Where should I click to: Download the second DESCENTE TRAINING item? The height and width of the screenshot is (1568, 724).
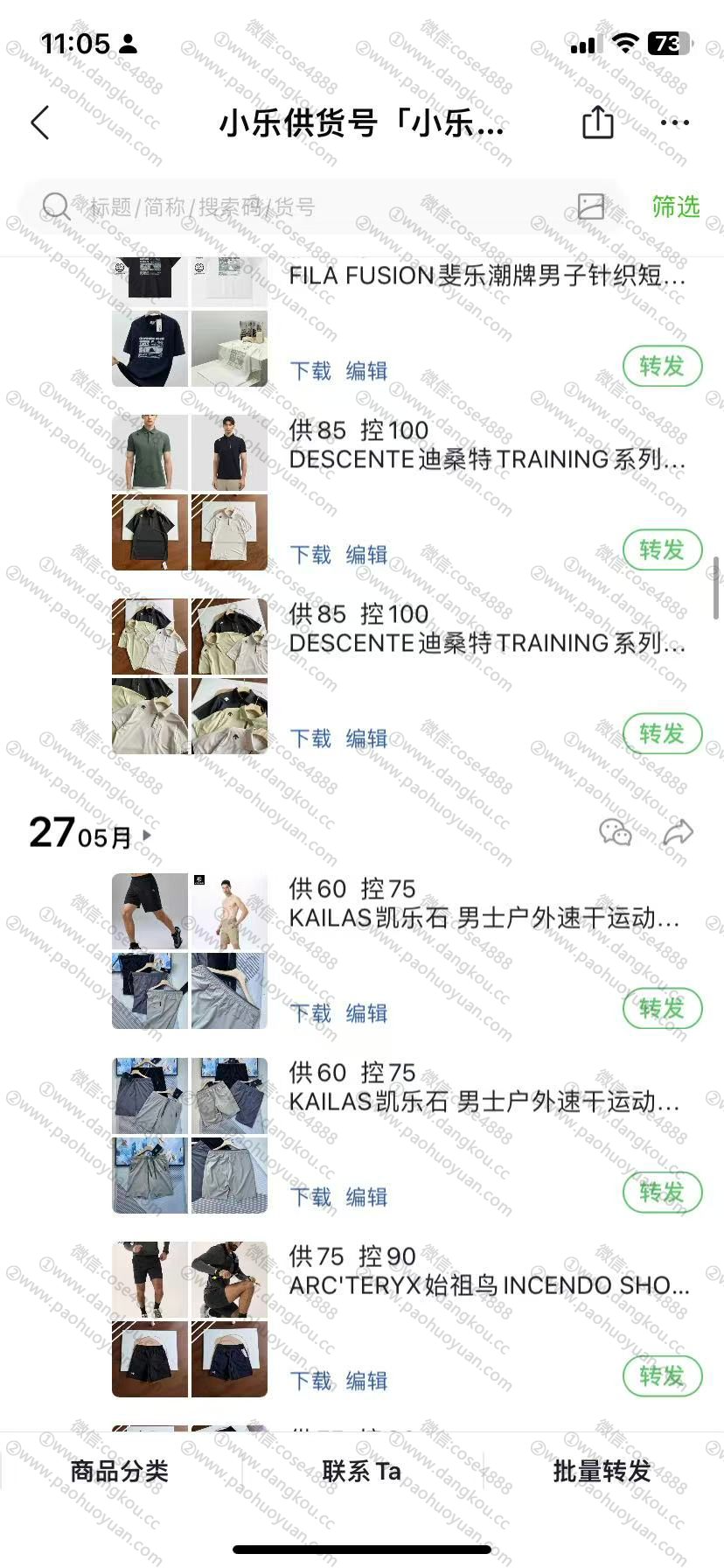[x=310, y=738]
